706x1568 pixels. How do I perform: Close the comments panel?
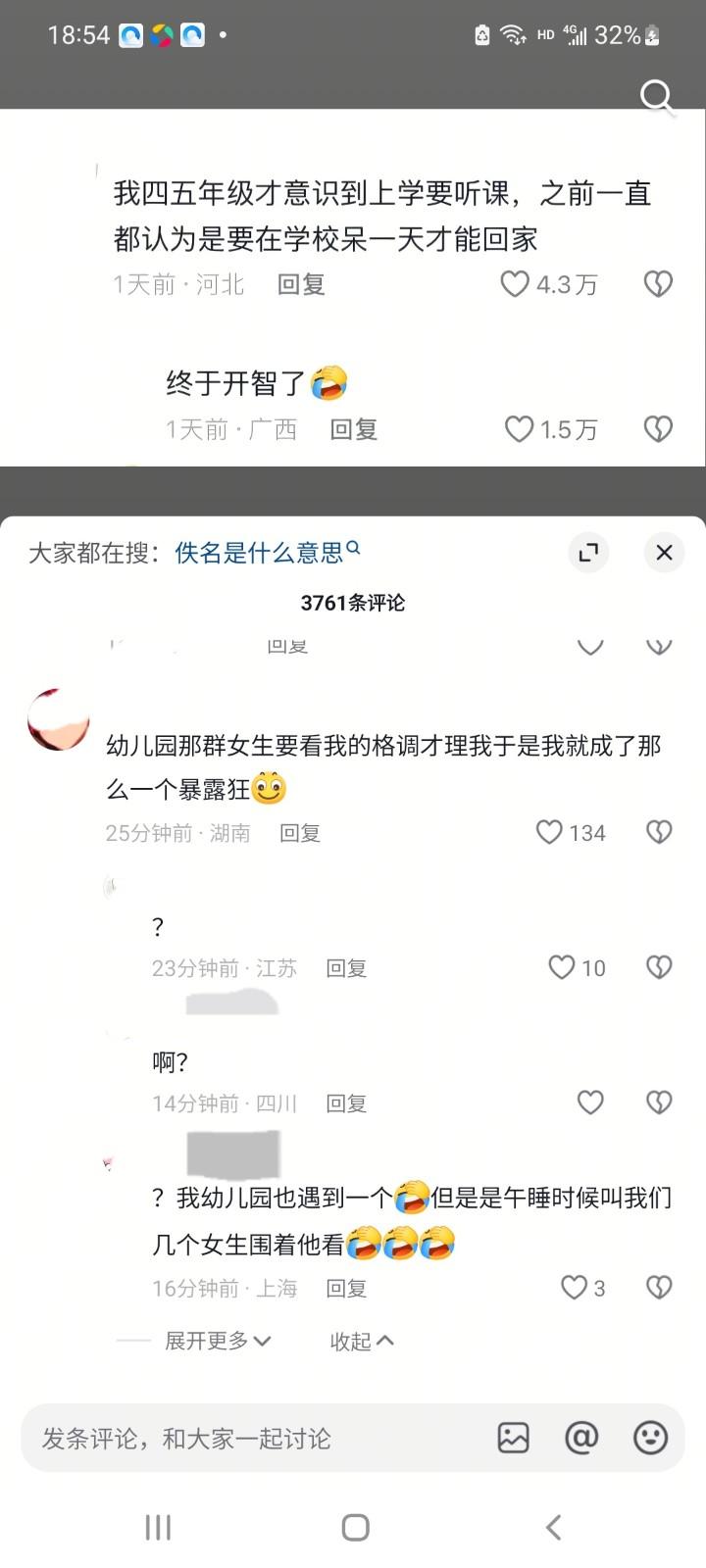(x=664, y=553)
